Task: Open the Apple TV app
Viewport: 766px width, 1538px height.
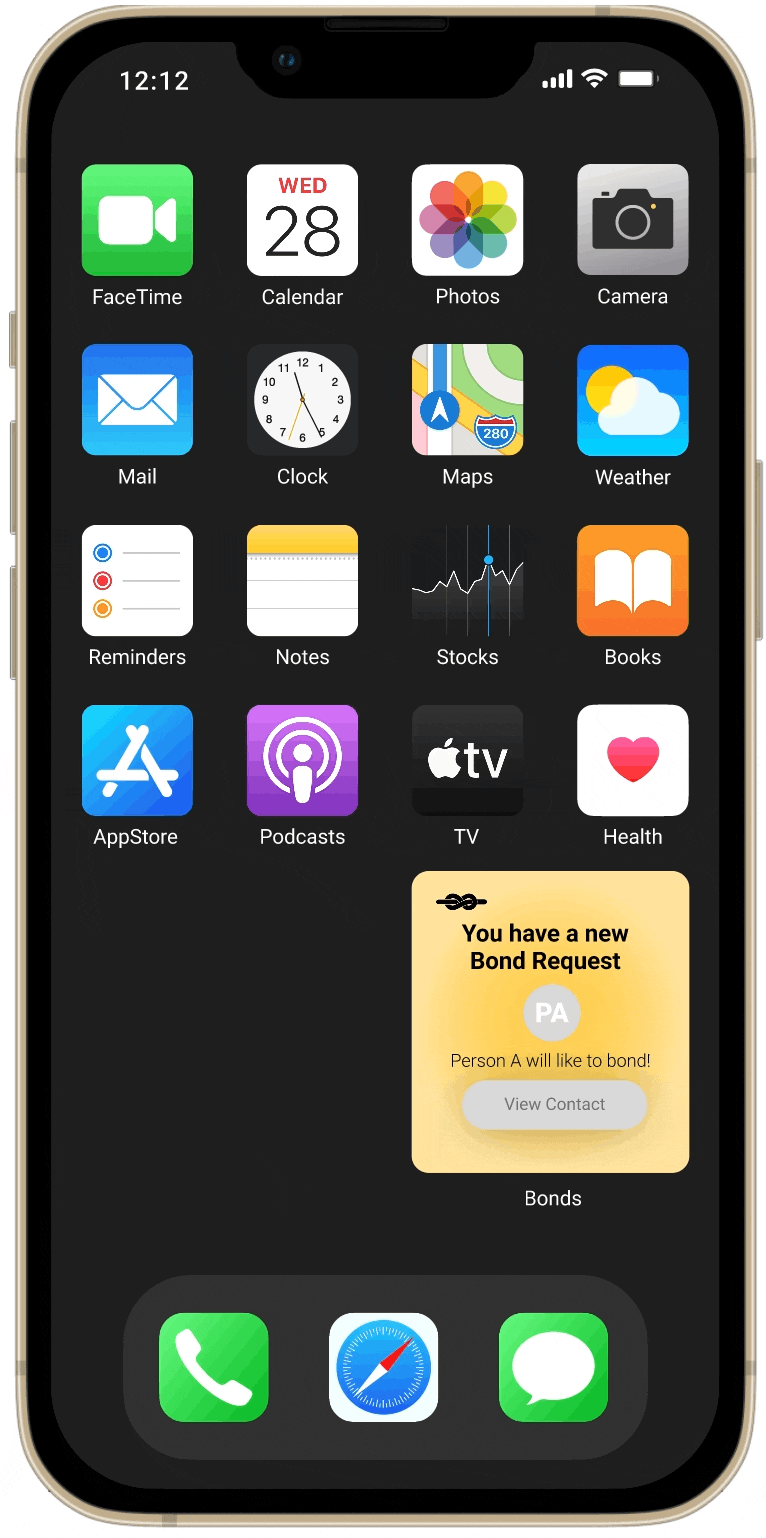Action: [x=467, y=760]
